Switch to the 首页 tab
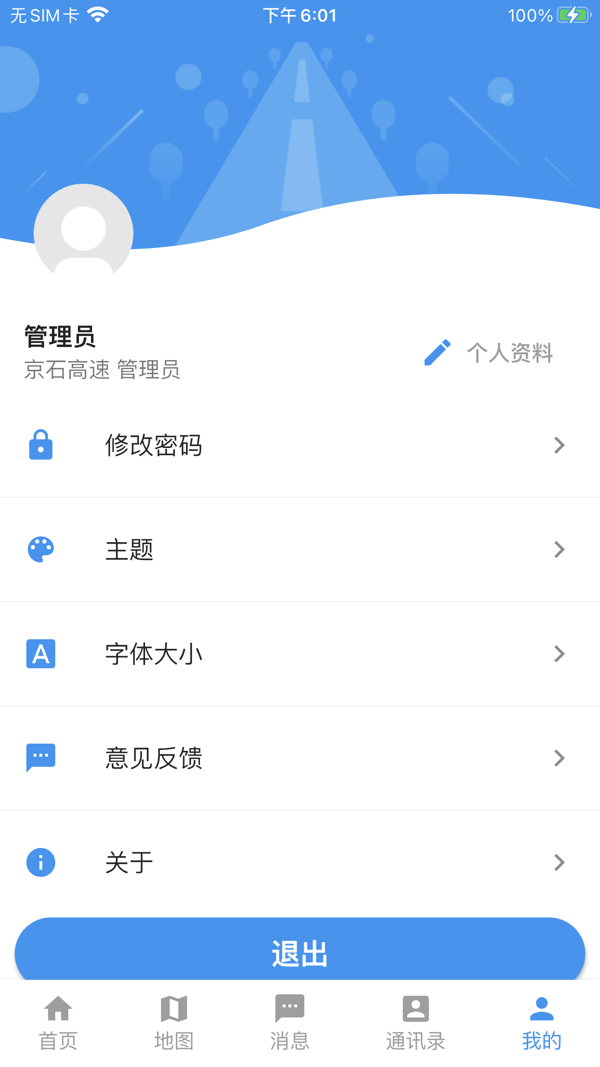 pyautogui.click(x=58, y=1022)
